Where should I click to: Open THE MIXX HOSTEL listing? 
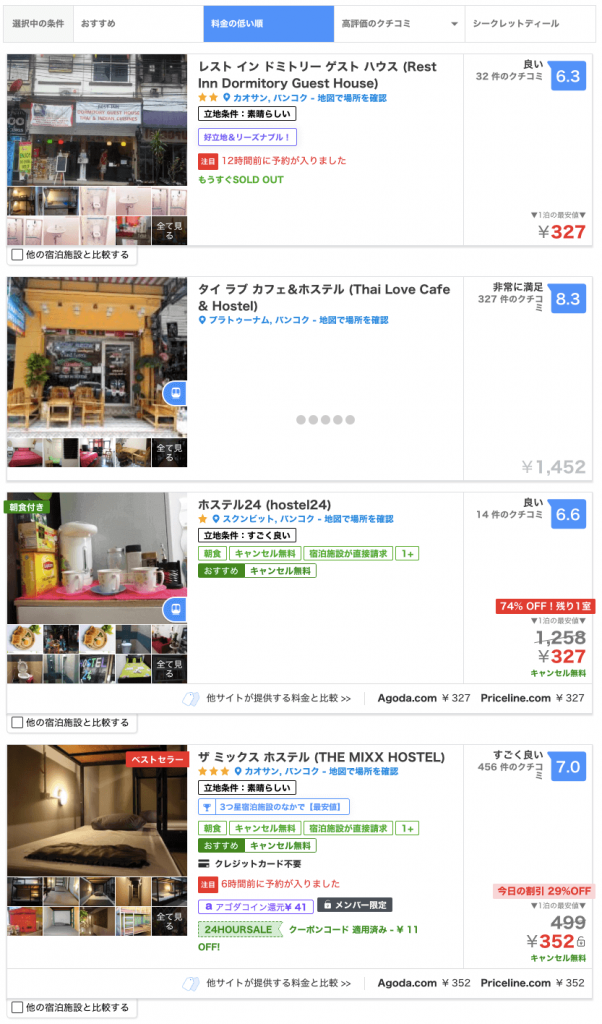321,757
